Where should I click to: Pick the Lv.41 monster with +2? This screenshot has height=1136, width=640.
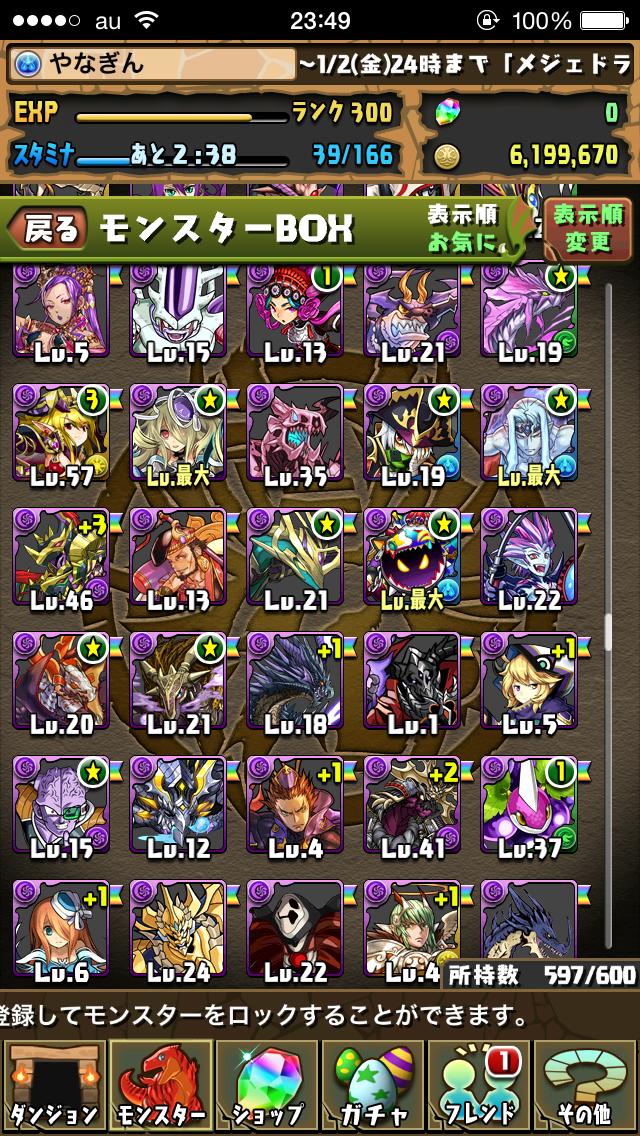click(x=411, y=804)
